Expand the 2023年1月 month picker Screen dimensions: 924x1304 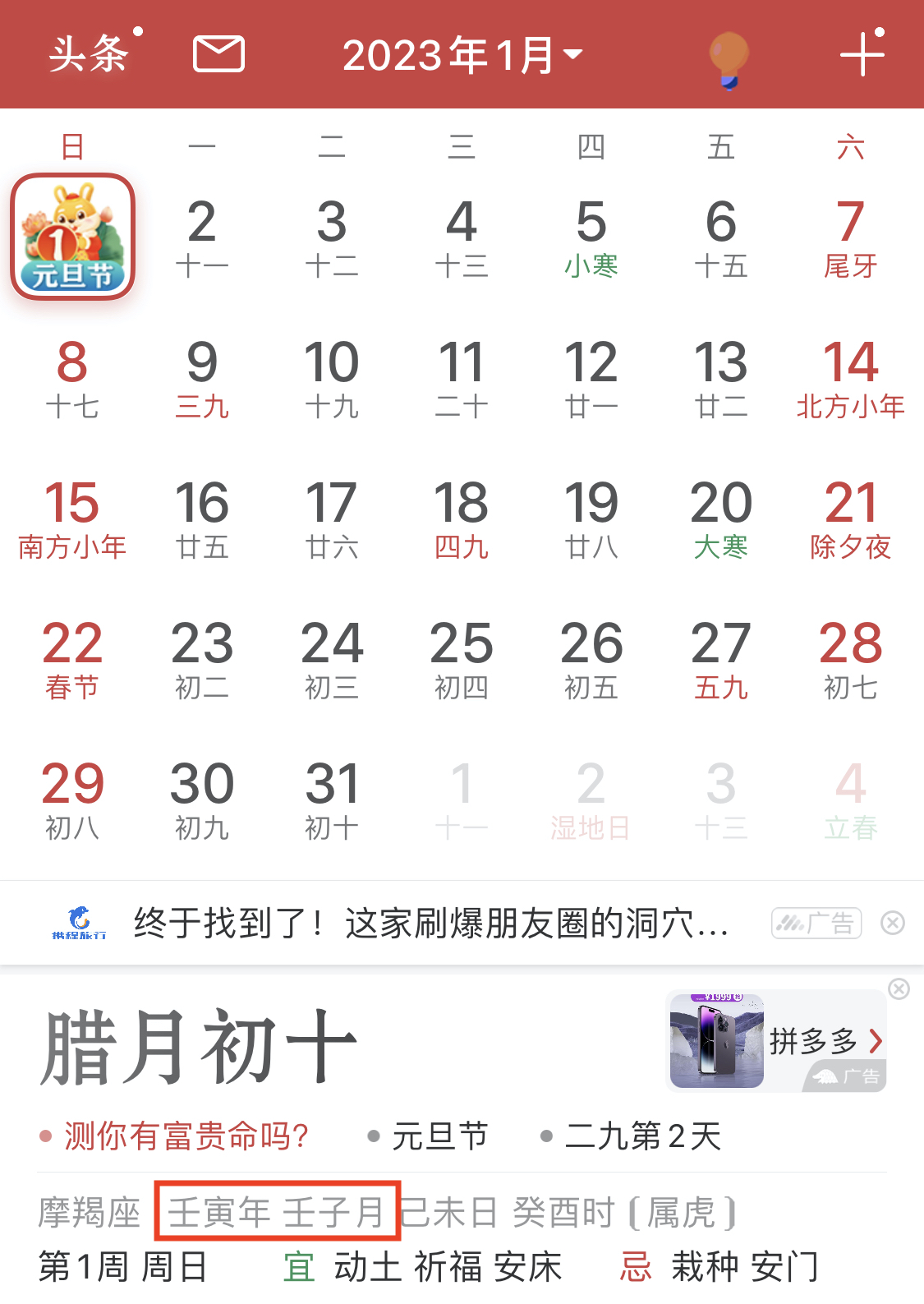[x=462, y=55]
